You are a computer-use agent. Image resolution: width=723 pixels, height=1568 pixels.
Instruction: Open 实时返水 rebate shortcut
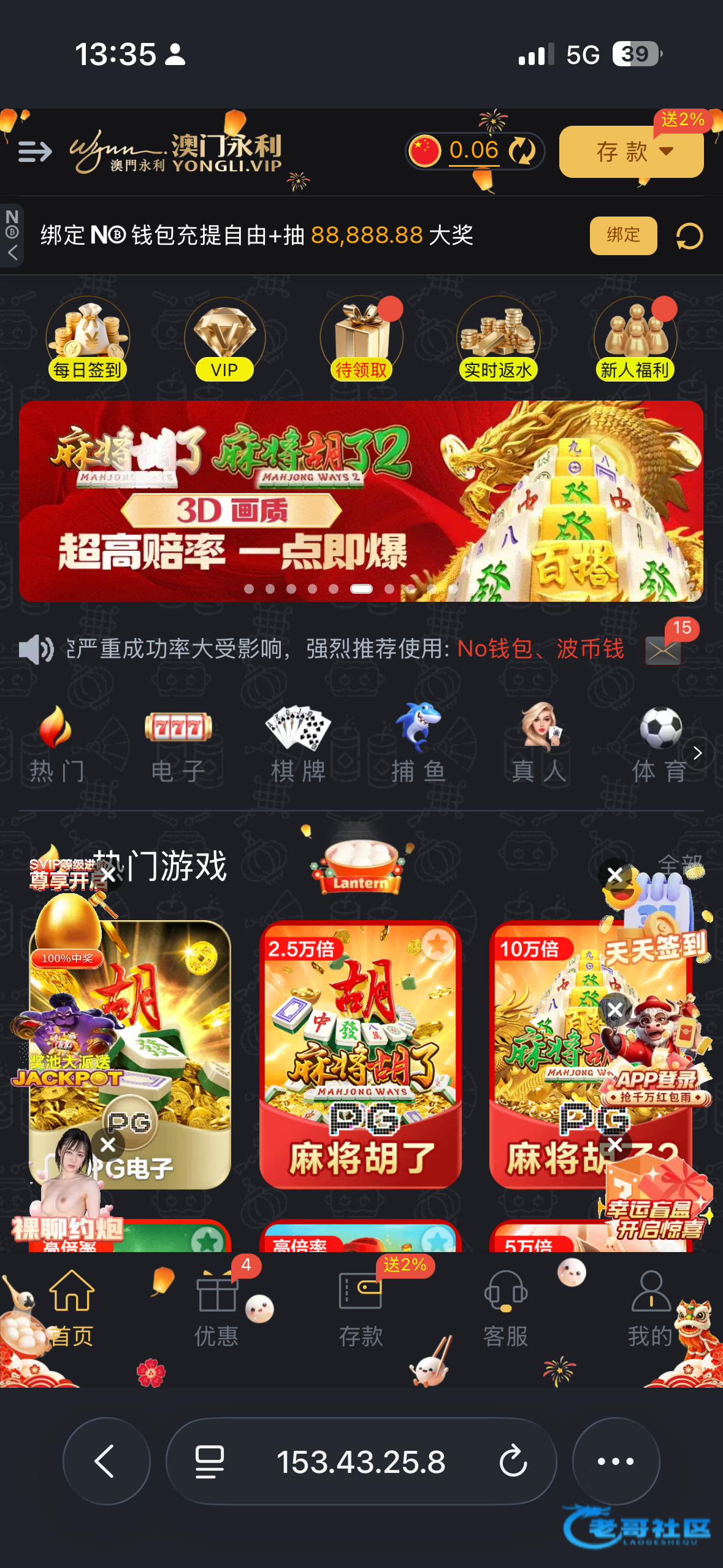click(x=498, y=339)
